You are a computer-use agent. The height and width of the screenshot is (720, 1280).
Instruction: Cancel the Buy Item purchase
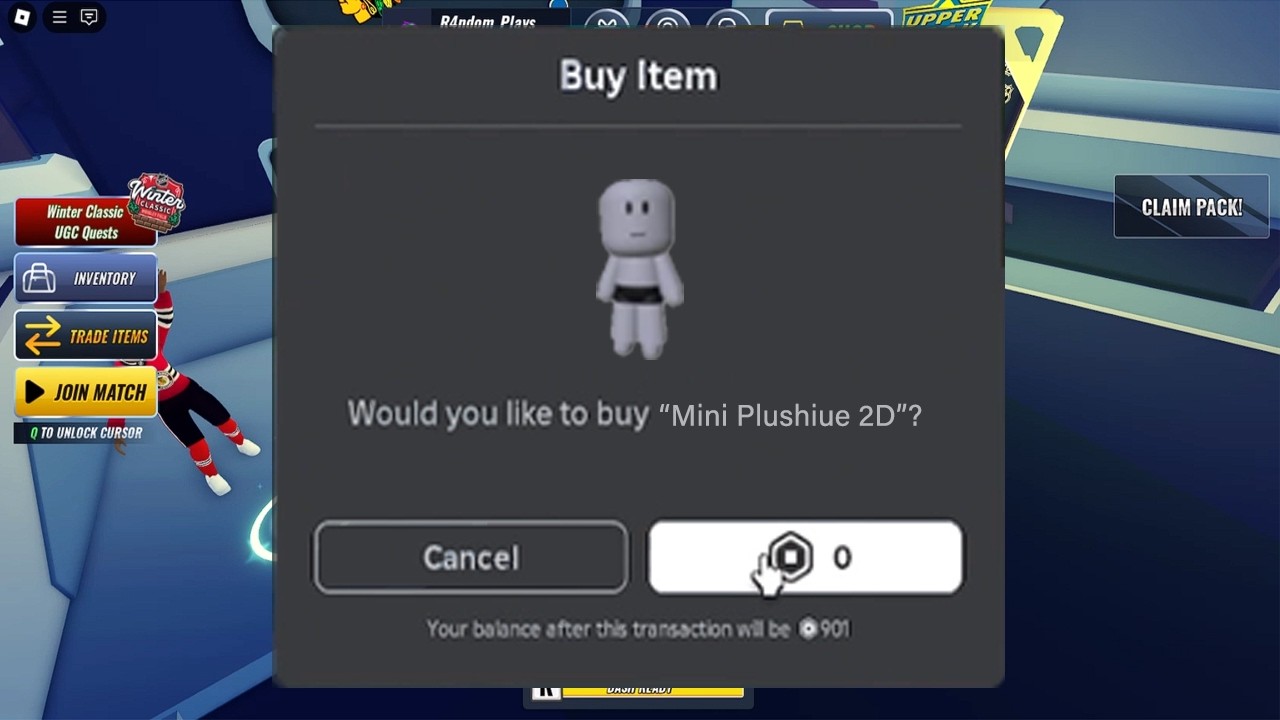tap(471, 557)
